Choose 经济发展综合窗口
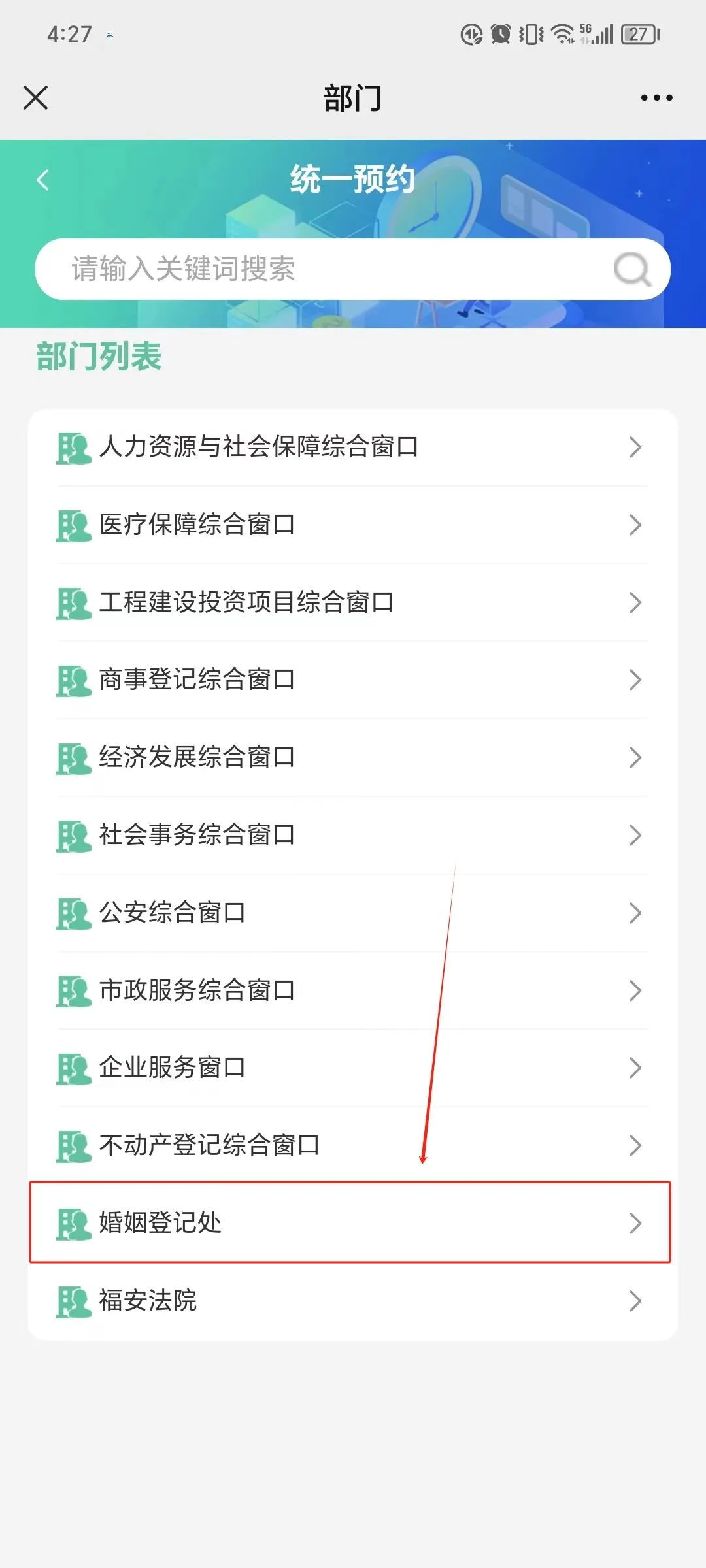The width and height of the screenshot is (706, 1568). click(353, 757)
